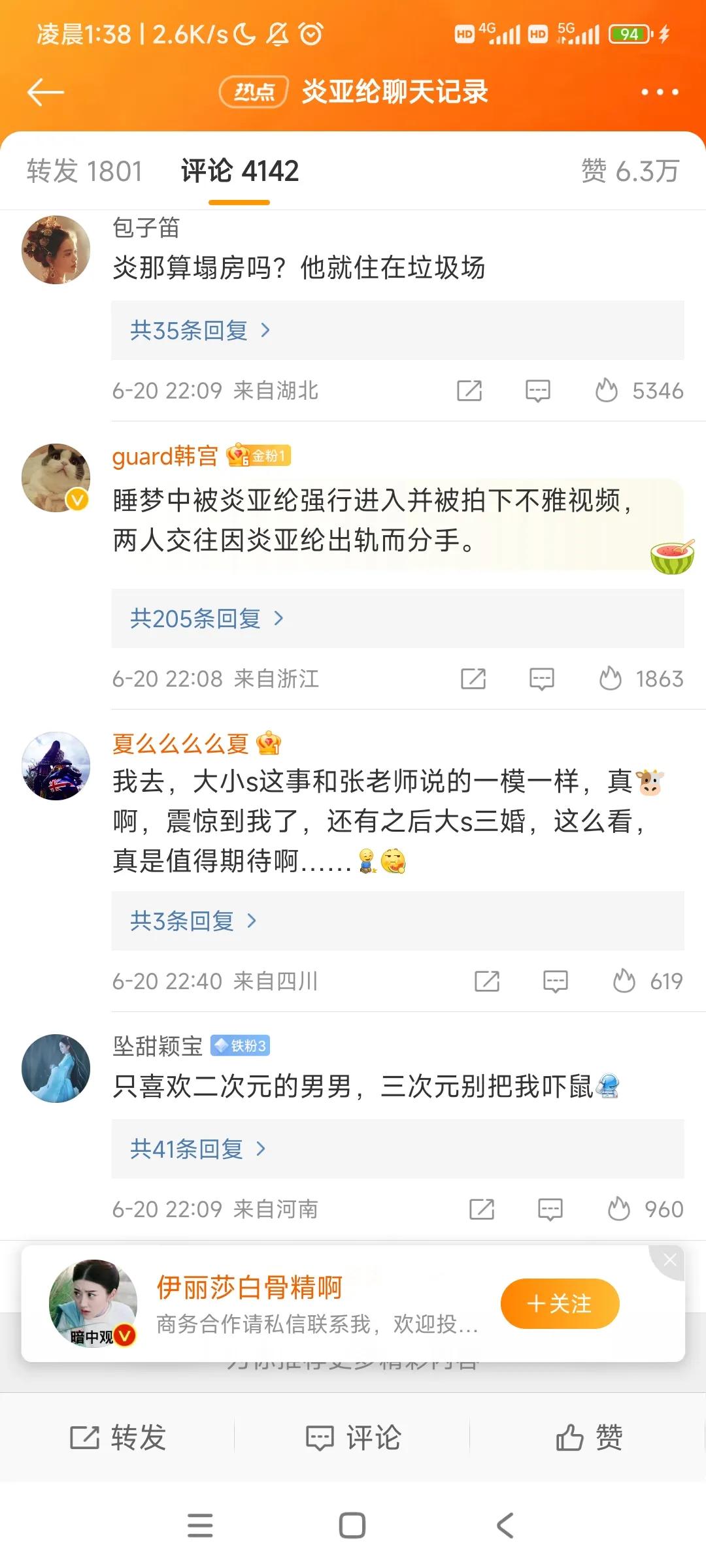The height and width of the screenshot is (1568, 706).
Task: Follow 伊丽莎白骨精啊 via the +关注 button
Action: (560, 1303)
